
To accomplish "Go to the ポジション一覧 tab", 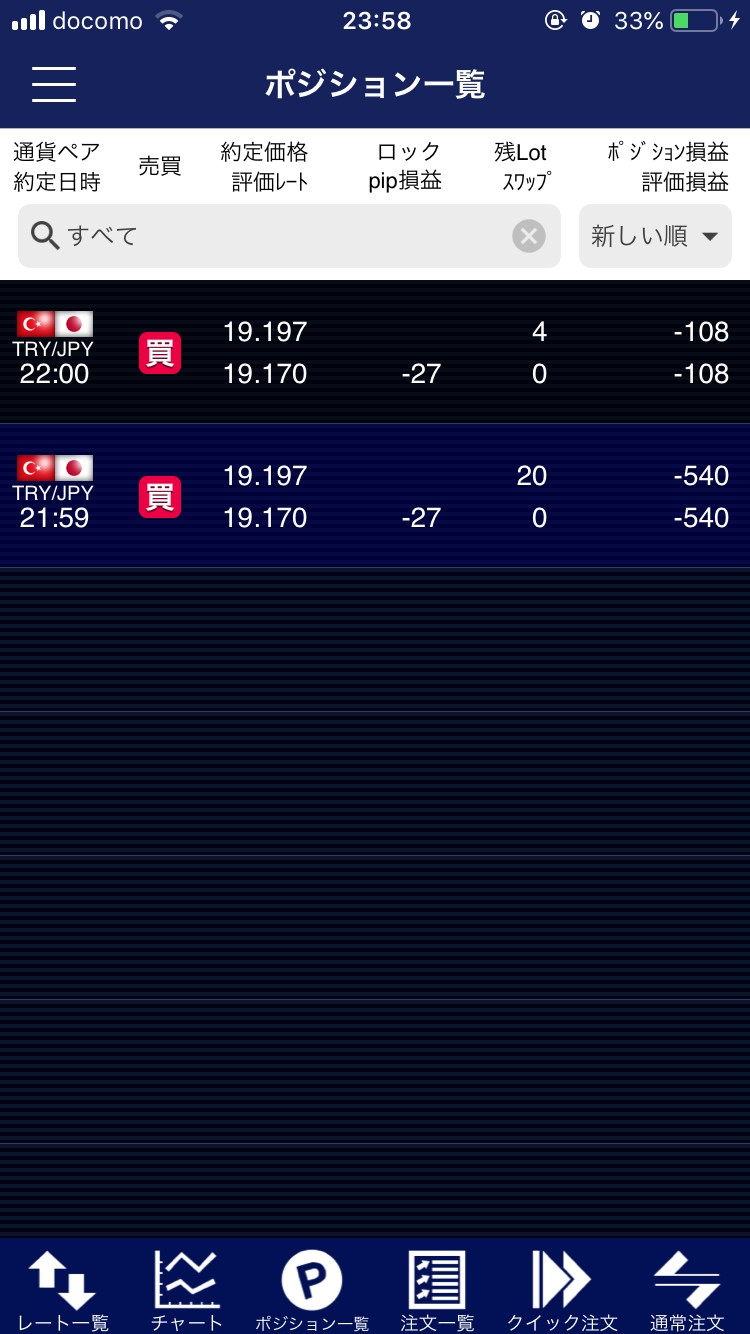I will pyautogui.click(x=312, y=1288).
